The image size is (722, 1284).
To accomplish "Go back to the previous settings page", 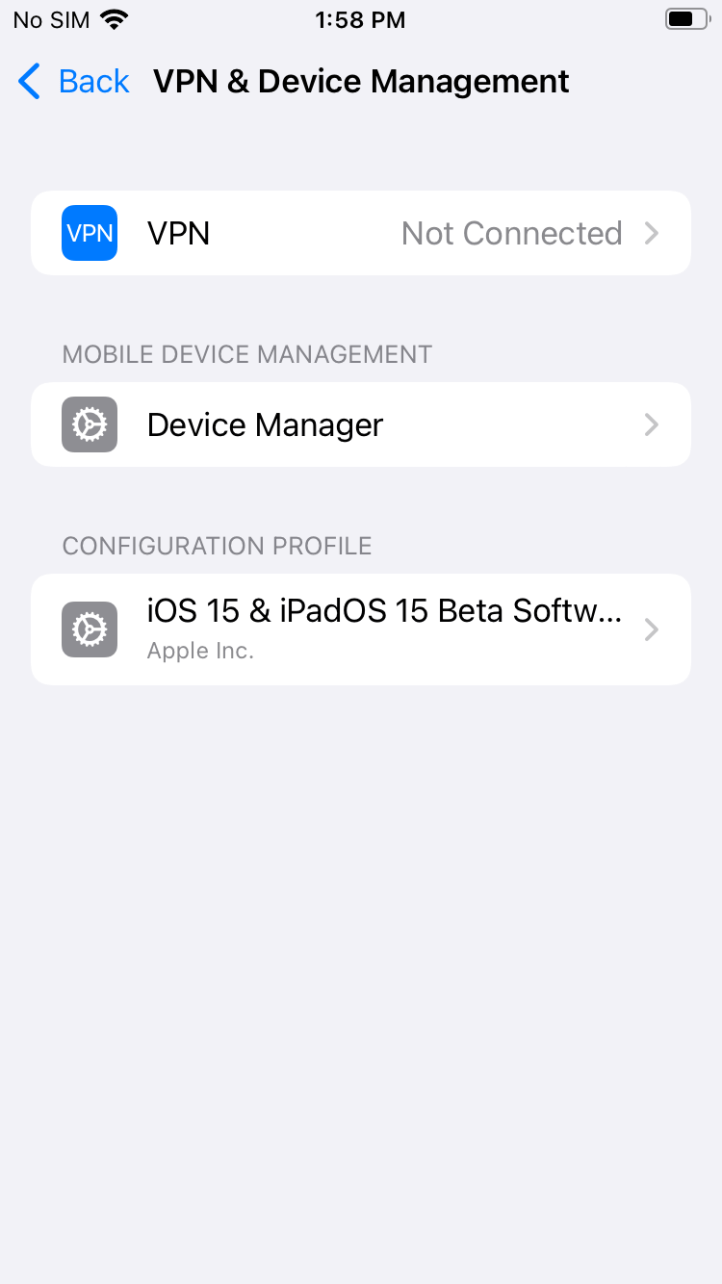I will [x=74, y=82].
